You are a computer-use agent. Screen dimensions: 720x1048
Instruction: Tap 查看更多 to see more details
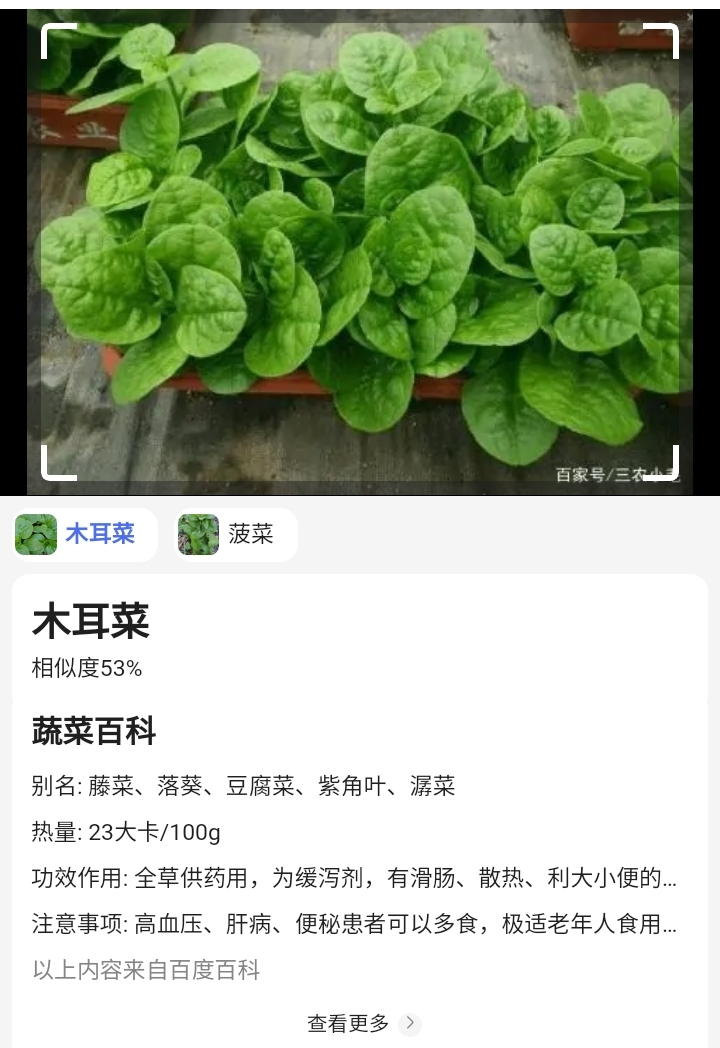[x=362, y=1023]
